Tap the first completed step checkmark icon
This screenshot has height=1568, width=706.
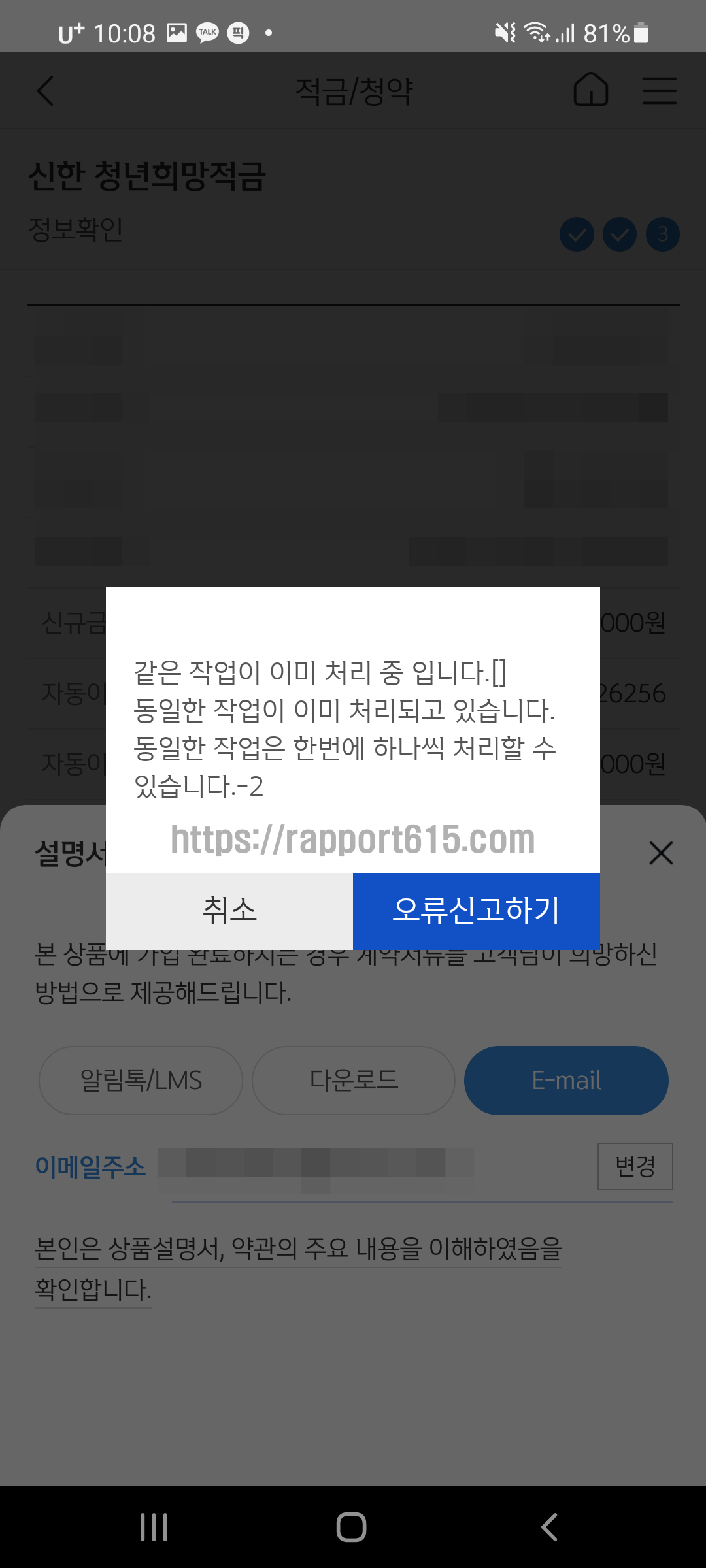(576, 234)
